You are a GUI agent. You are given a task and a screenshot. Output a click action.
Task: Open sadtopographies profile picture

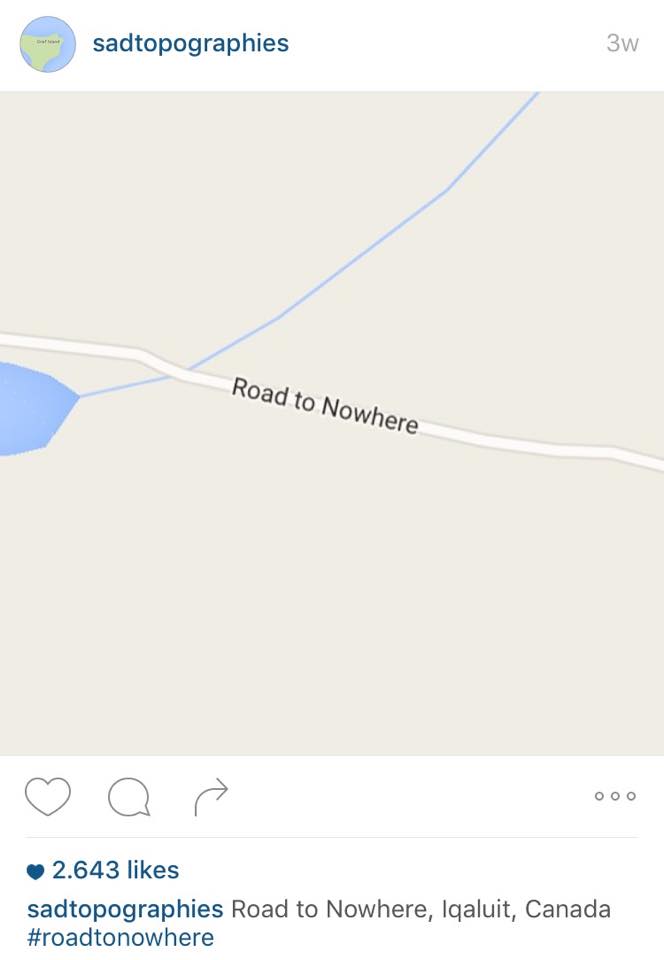(x=47, y=44)
